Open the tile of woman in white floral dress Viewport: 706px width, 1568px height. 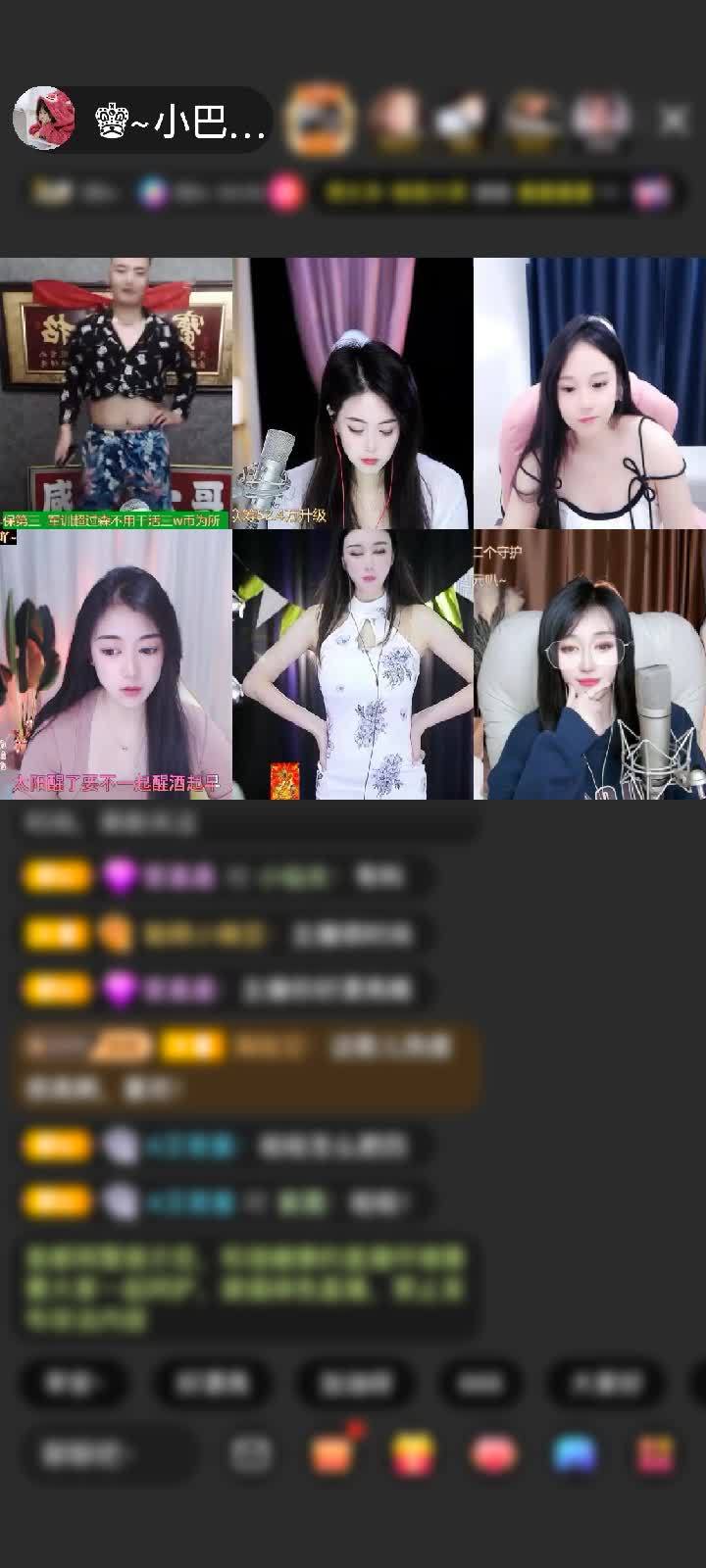353,664
